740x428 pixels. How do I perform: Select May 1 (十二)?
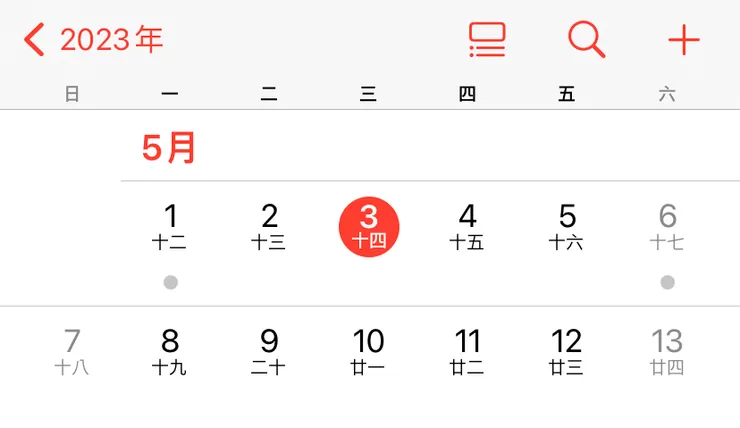pos(170,227)
